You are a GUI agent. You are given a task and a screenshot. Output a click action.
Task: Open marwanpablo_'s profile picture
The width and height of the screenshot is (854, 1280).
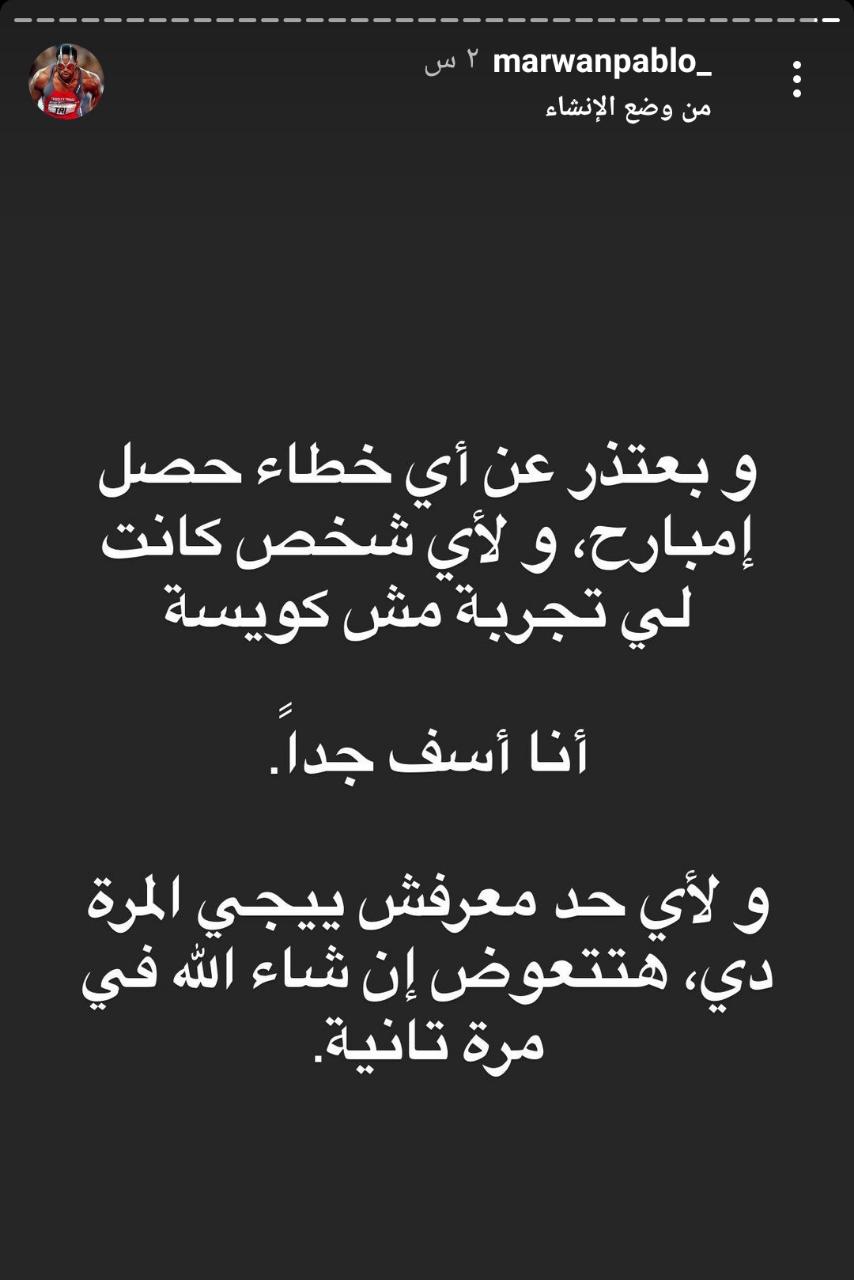tap(66, 82)
